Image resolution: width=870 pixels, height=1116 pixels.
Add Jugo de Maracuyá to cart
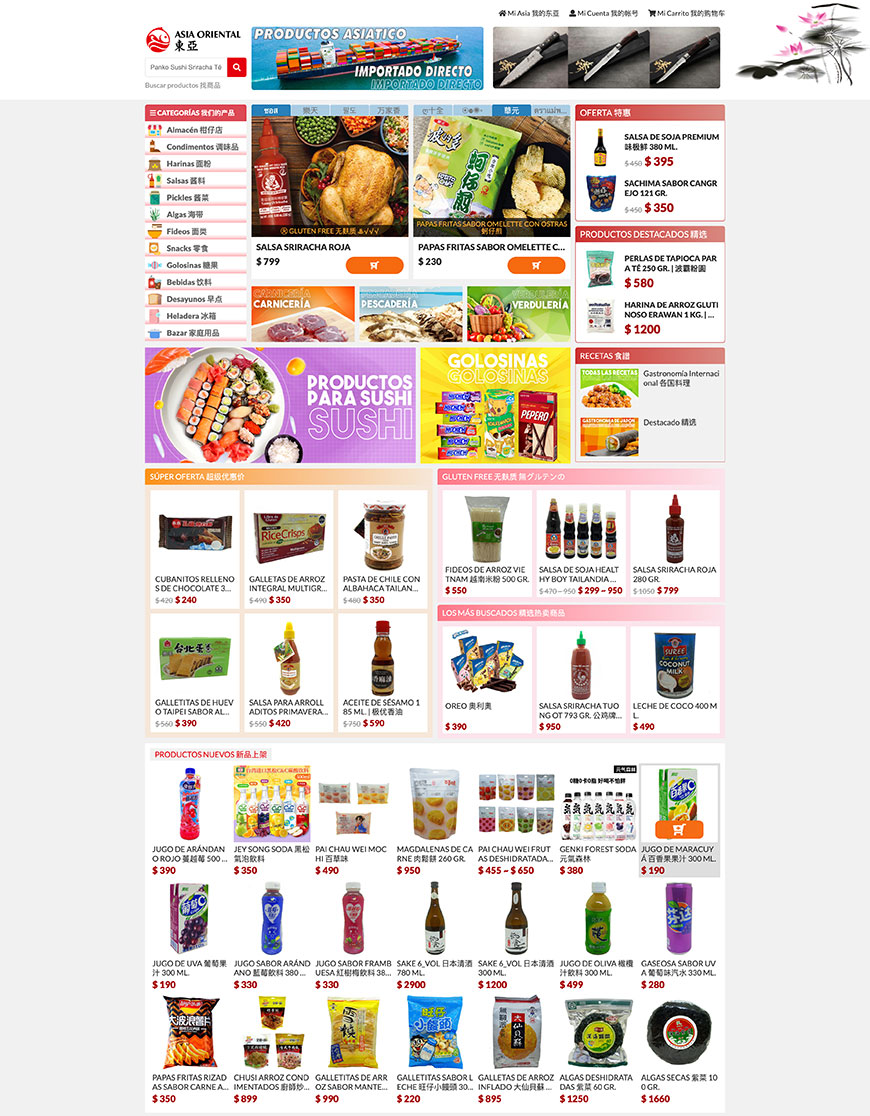click(x=679, y=829)
